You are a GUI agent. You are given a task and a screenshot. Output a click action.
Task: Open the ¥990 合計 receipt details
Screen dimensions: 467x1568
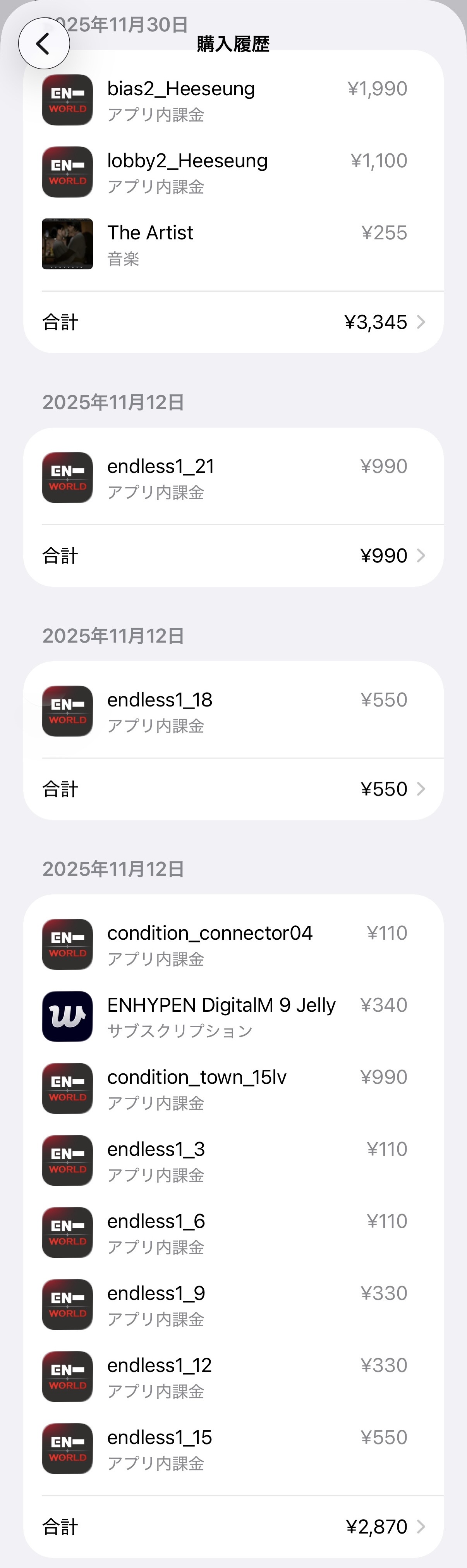tap(233, 556)
